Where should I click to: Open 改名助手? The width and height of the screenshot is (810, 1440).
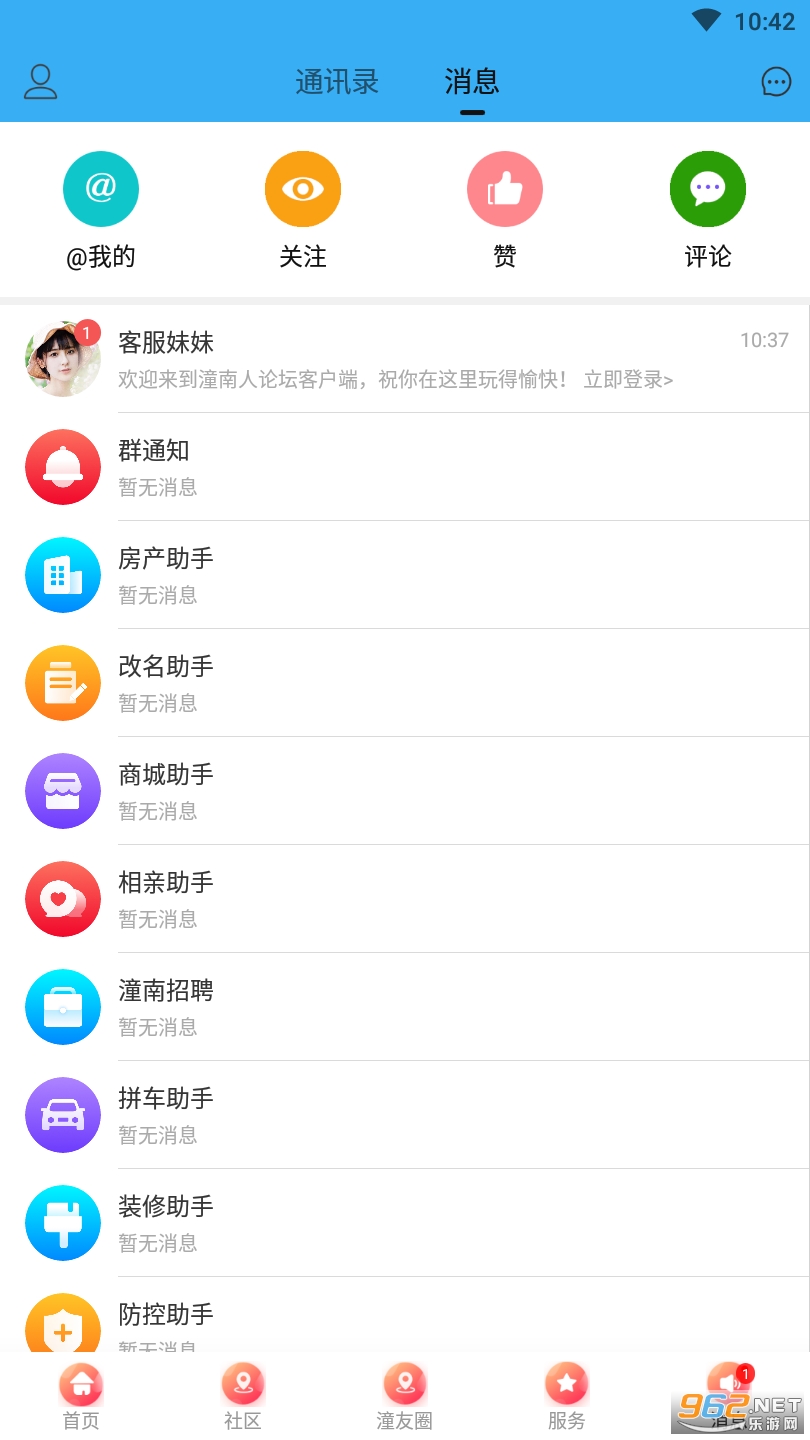[x=405, y=683]
